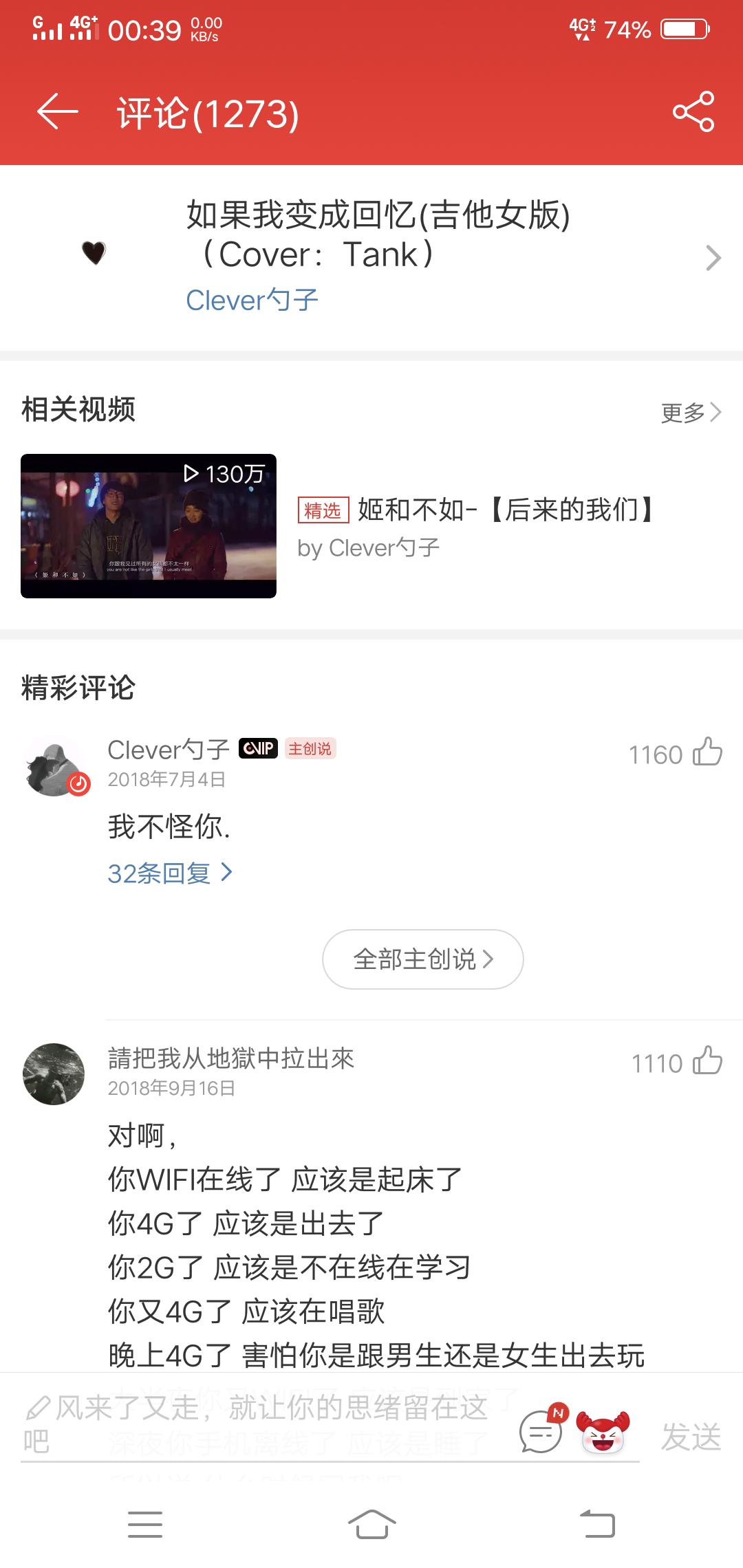
Task: Like the comment by 請把我从地獄中拉出來
Action: click(707, 1061)
